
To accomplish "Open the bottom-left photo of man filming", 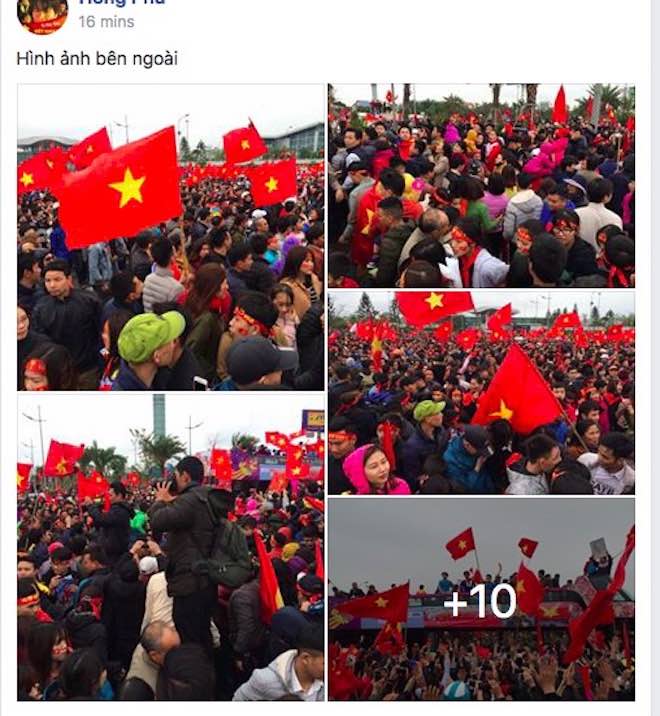I will (170, 547).
